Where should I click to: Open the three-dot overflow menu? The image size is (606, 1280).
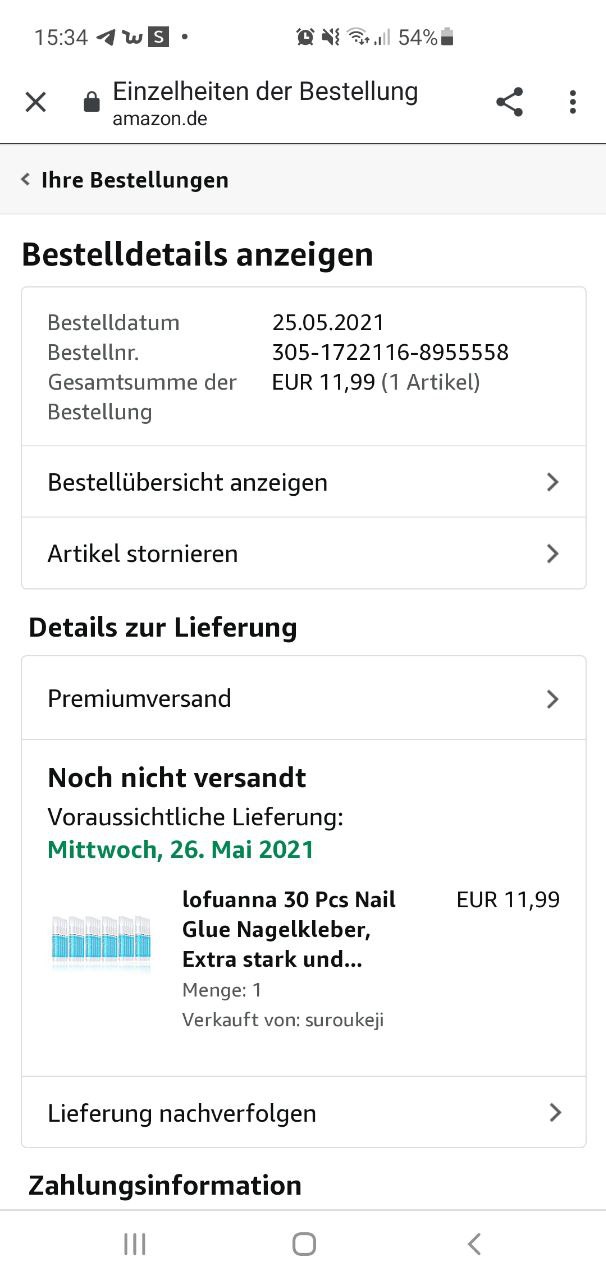(572, 102)
